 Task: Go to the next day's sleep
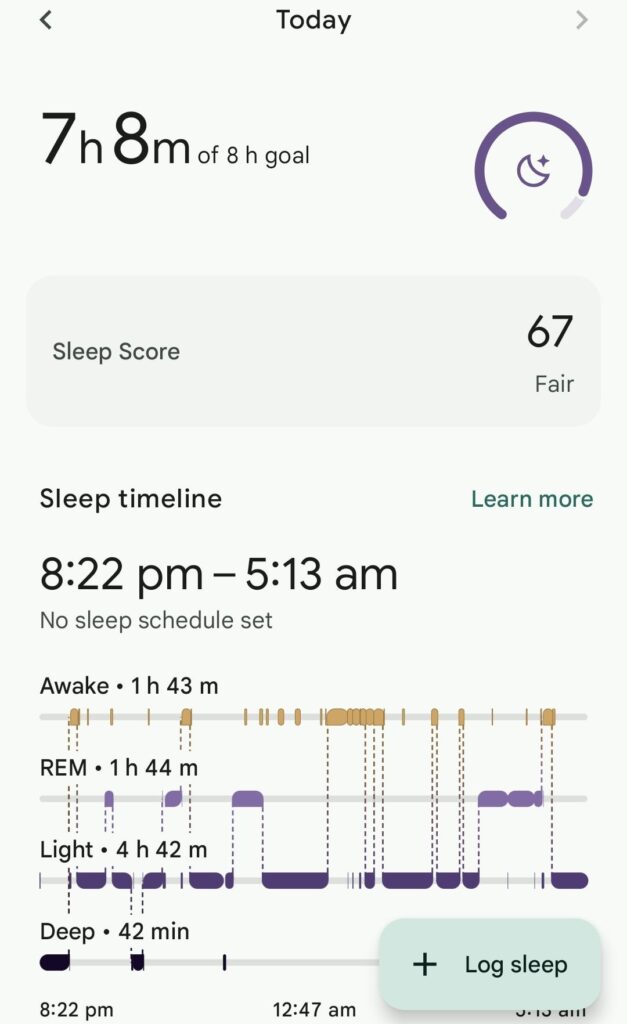tap(582, 20)
